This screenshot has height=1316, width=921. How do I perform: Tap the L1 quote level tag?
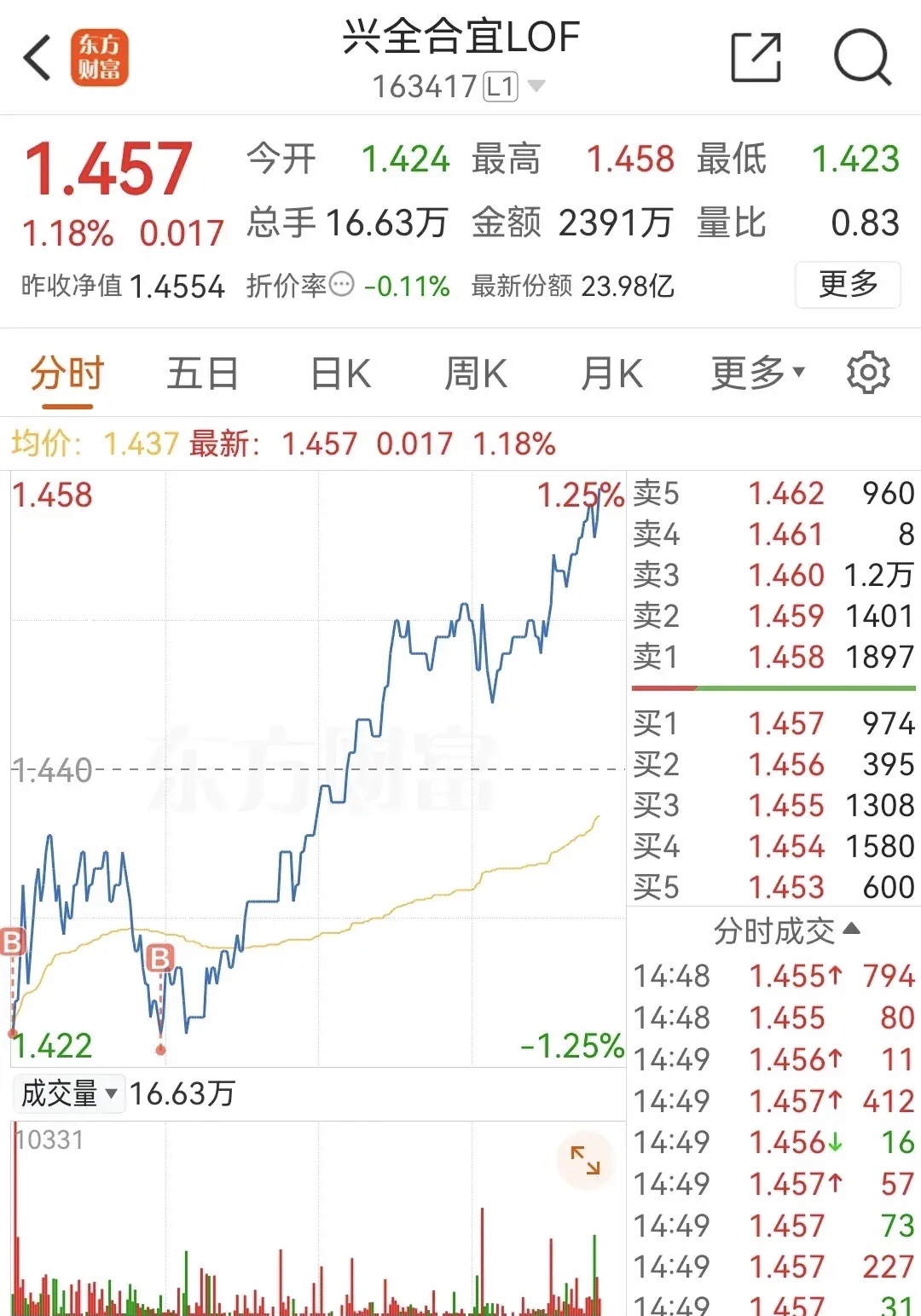coord(501,85)
